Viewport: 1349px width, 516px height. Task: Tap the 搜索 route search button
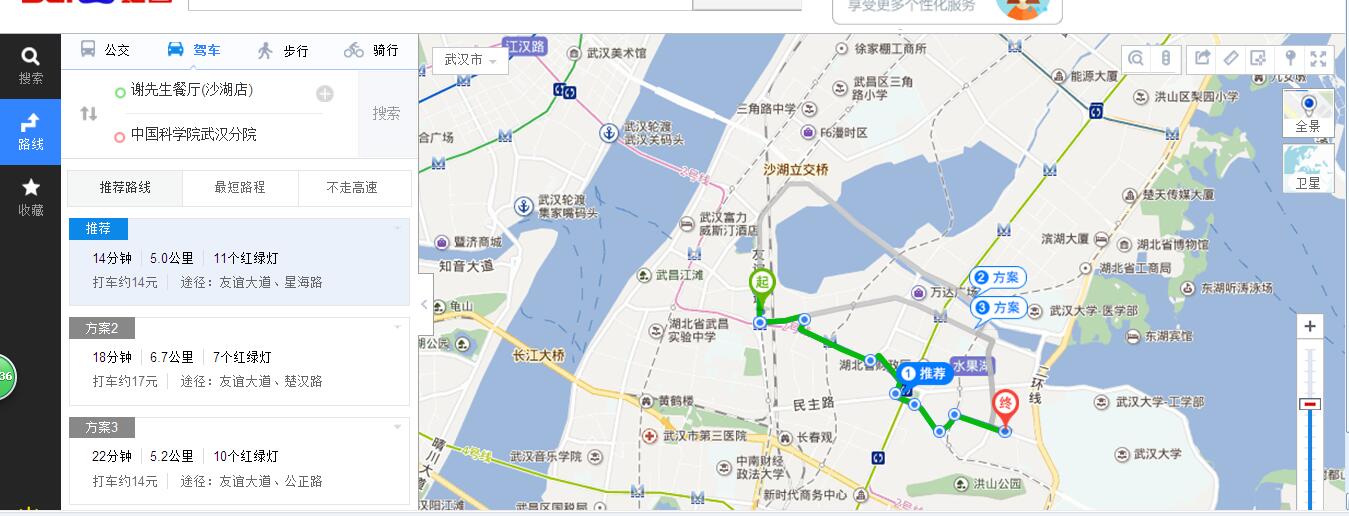(x=386, y=113)
